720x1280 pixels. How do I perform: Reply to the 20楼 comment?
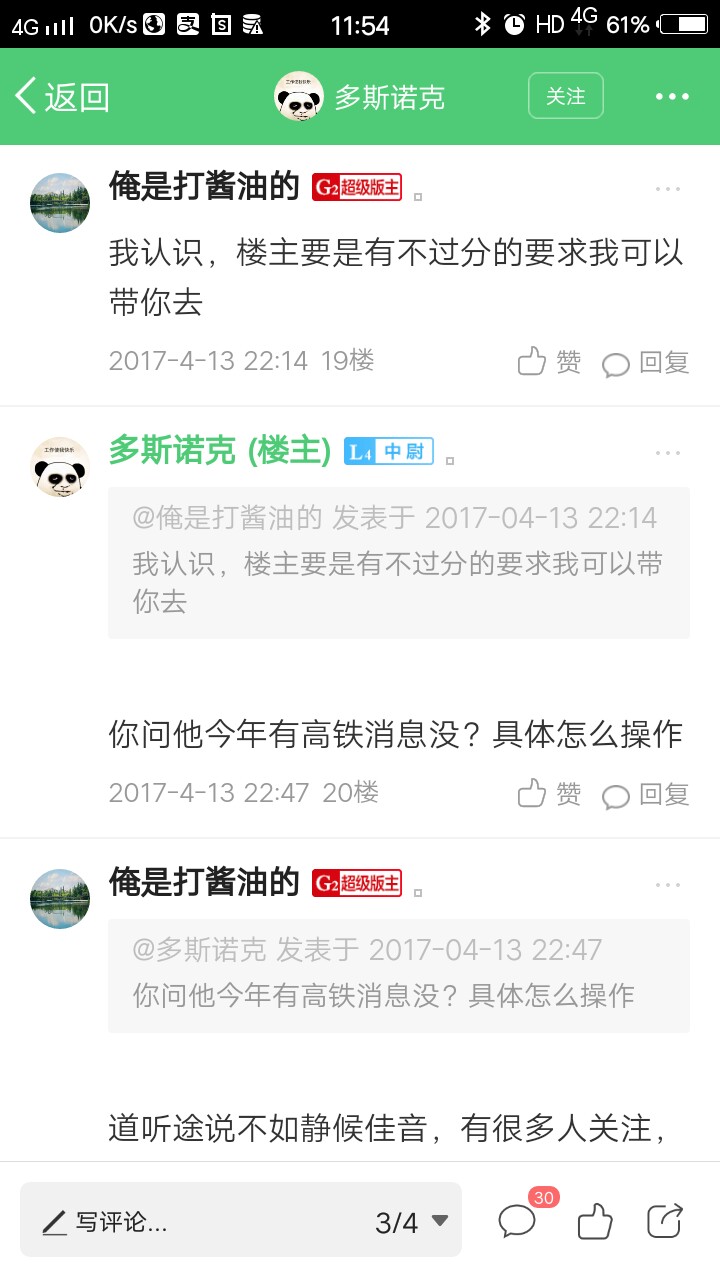click(x=645, y=794)
